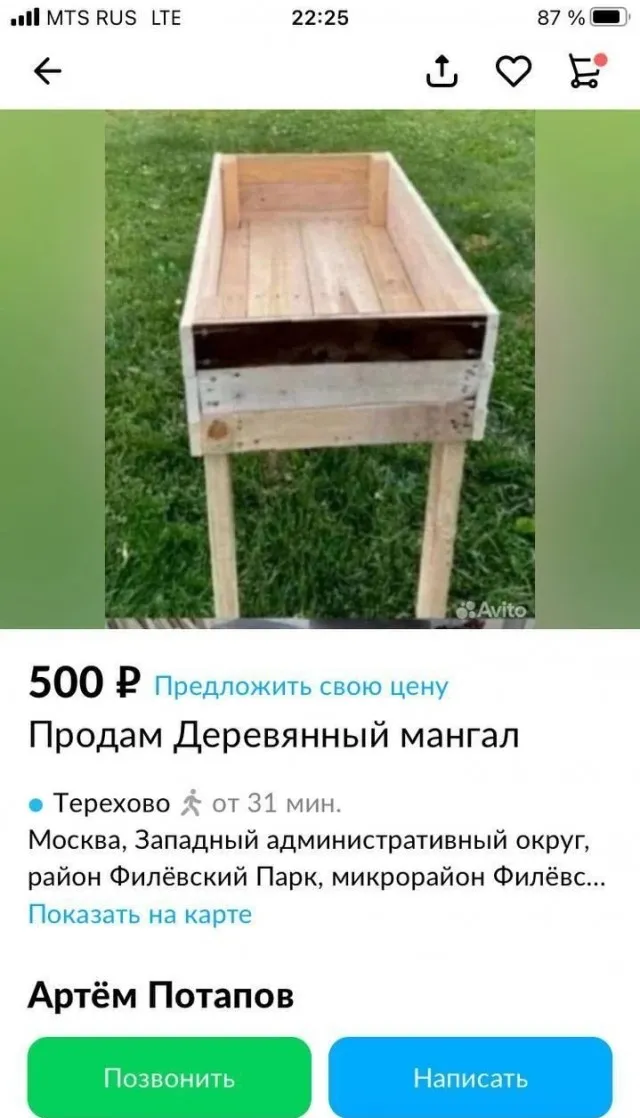
Task: Open seller Артём Потапов's profile
Action: click(161, 995)
